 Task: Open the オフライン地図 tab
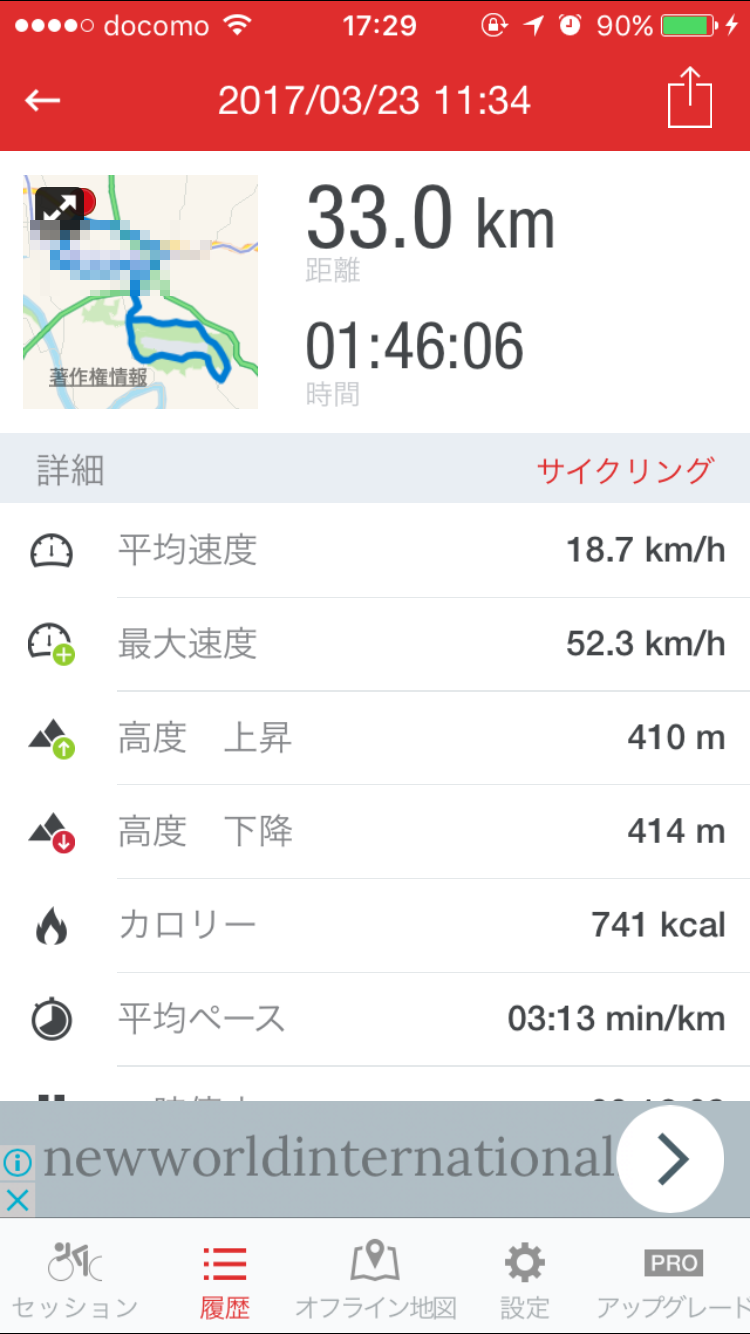coord(375,1279)
